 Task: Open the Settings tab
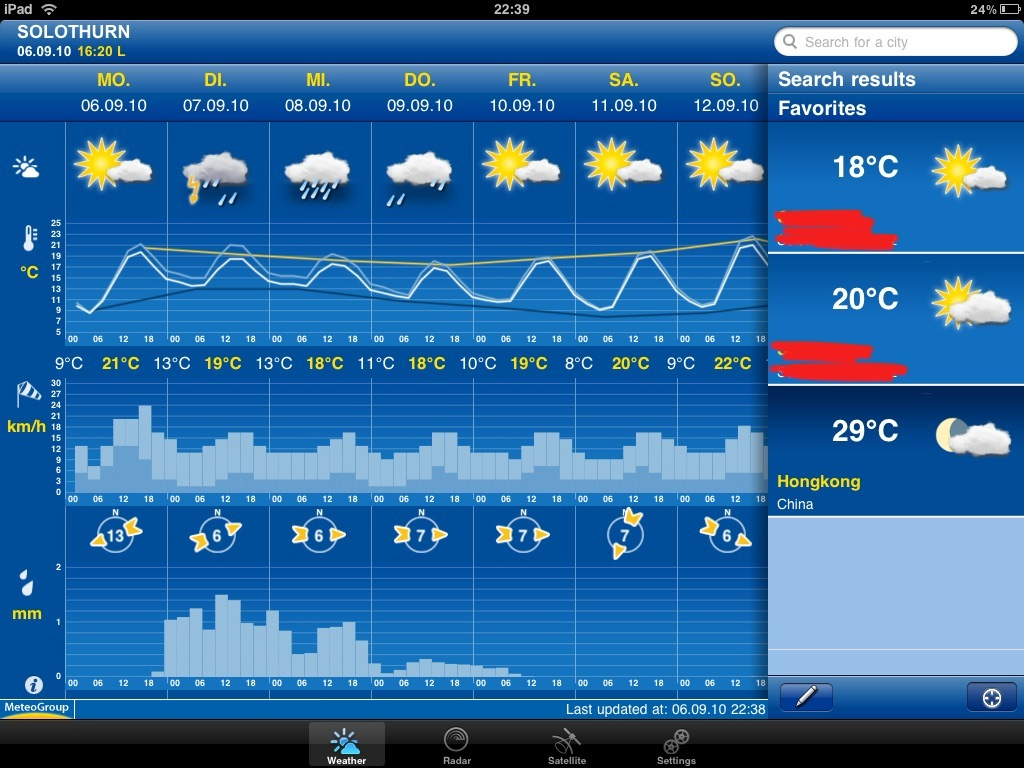coord(676,746)
